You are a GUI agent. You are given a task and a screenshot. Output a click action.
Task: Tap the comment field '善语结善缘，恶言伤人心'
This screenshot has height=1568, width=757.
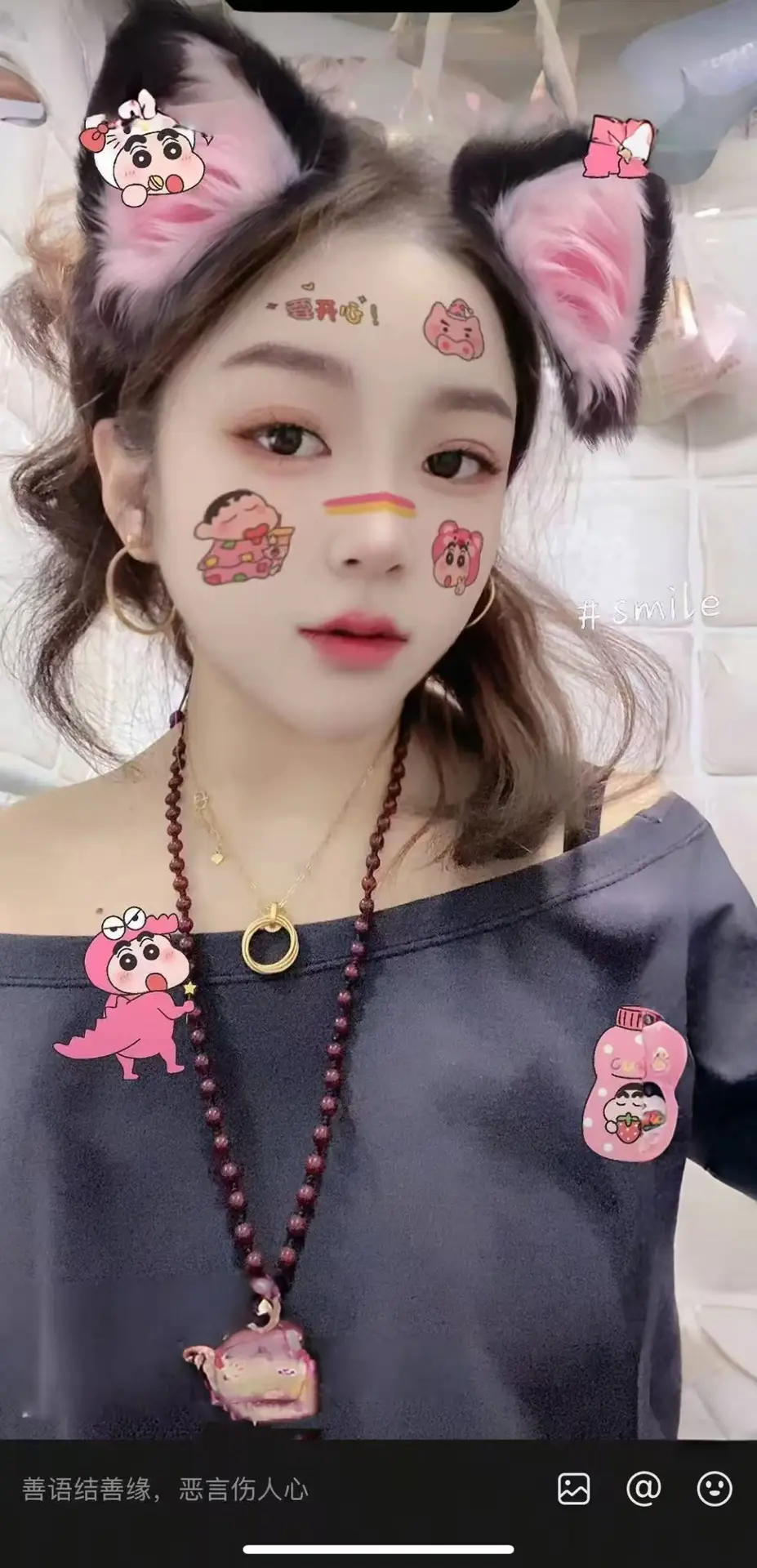click(x=245, y=1490)
